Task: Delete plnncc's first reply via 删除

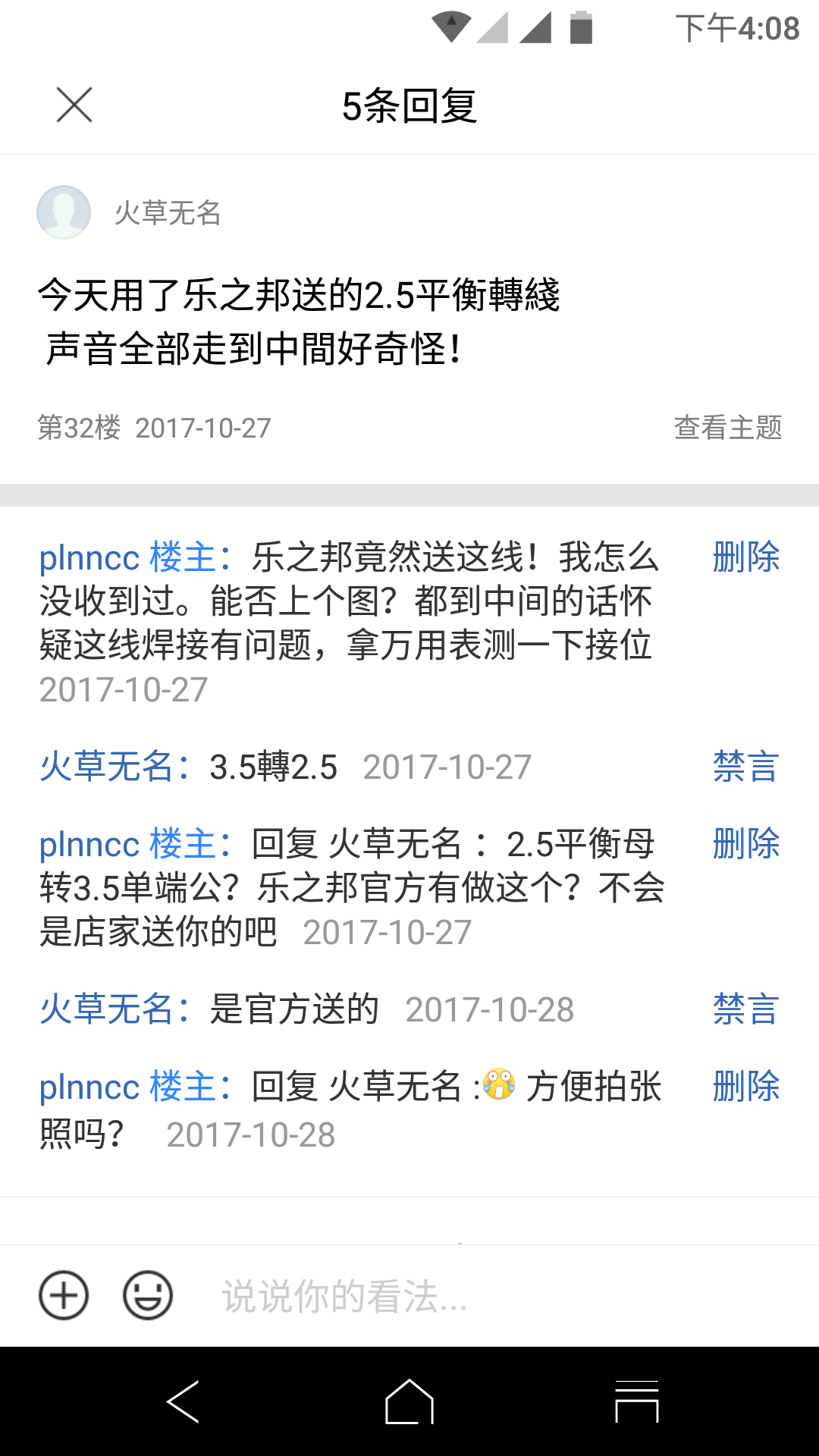Action: (x=746, y=558)
